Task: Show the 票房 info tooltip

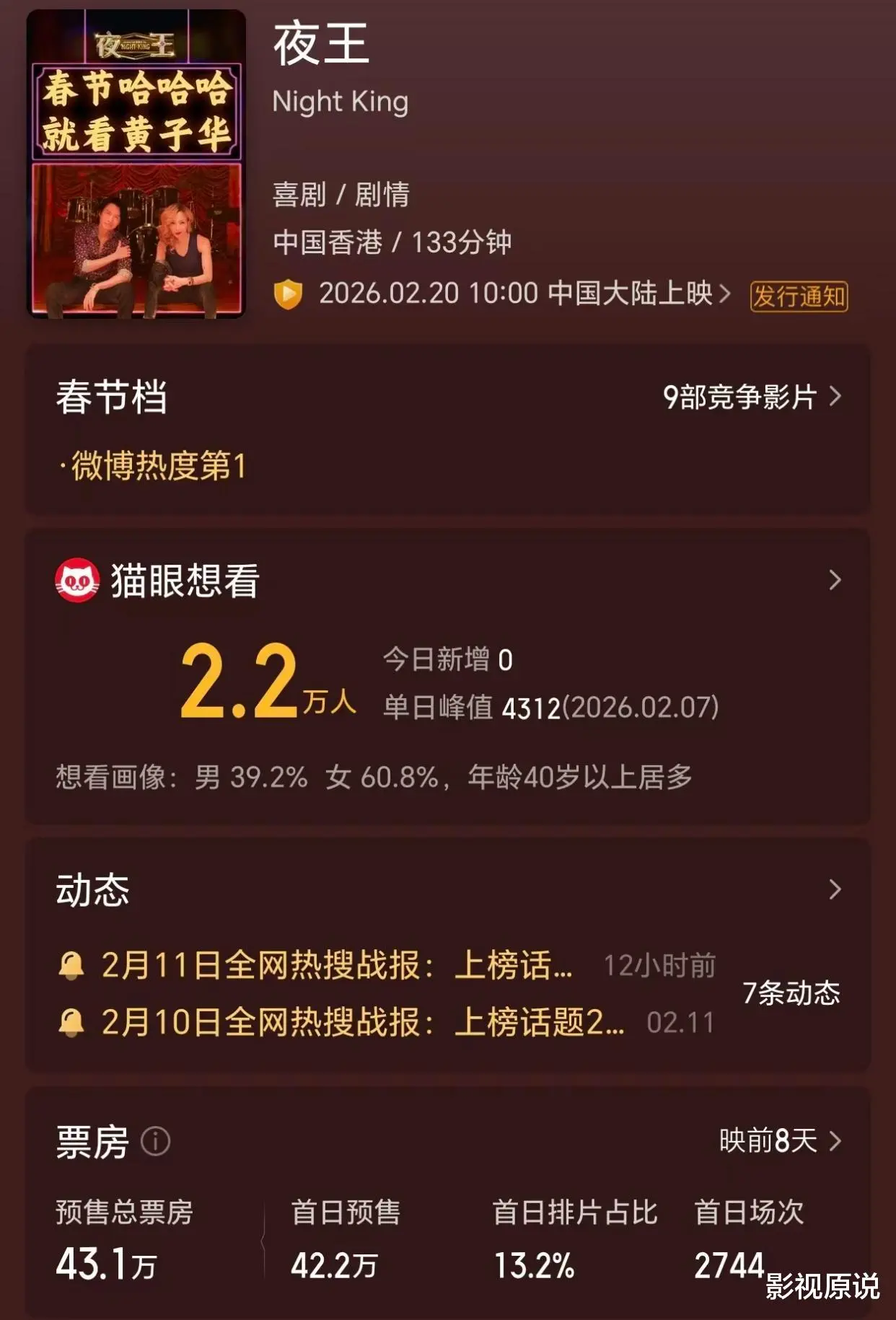Action: 156,1142
